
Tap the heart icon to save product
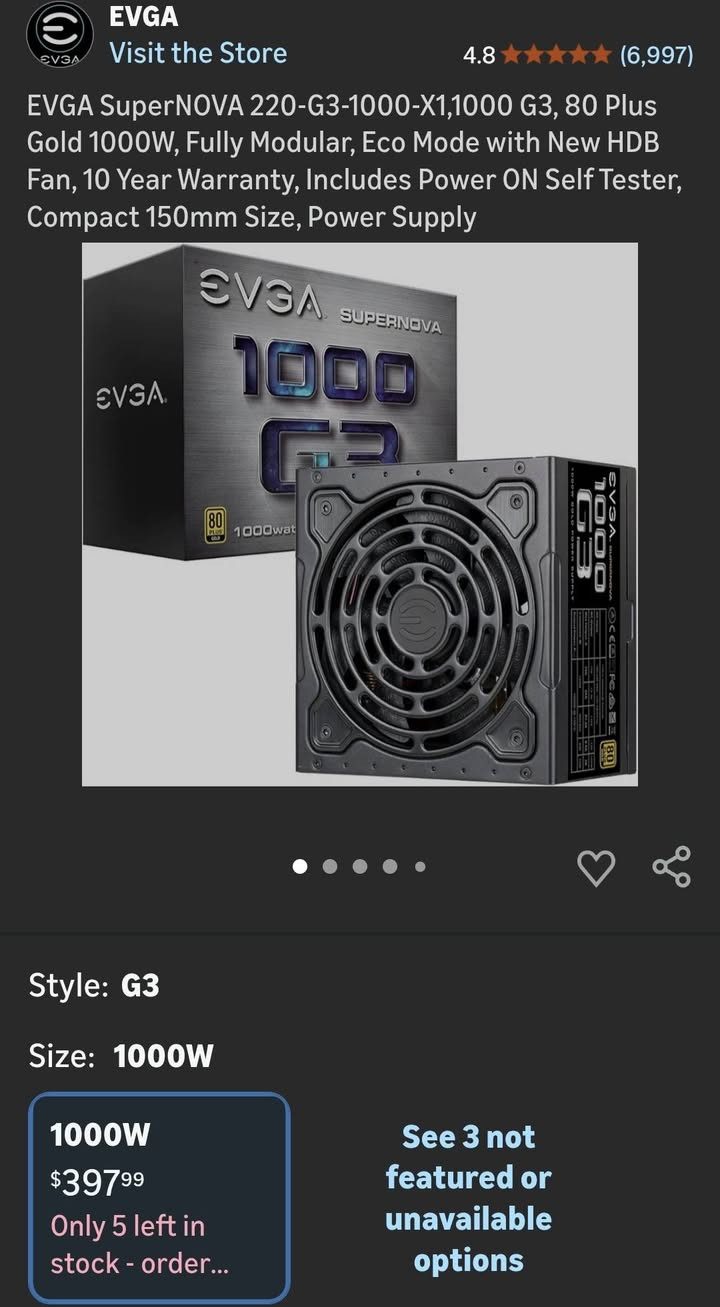point(597,869)
